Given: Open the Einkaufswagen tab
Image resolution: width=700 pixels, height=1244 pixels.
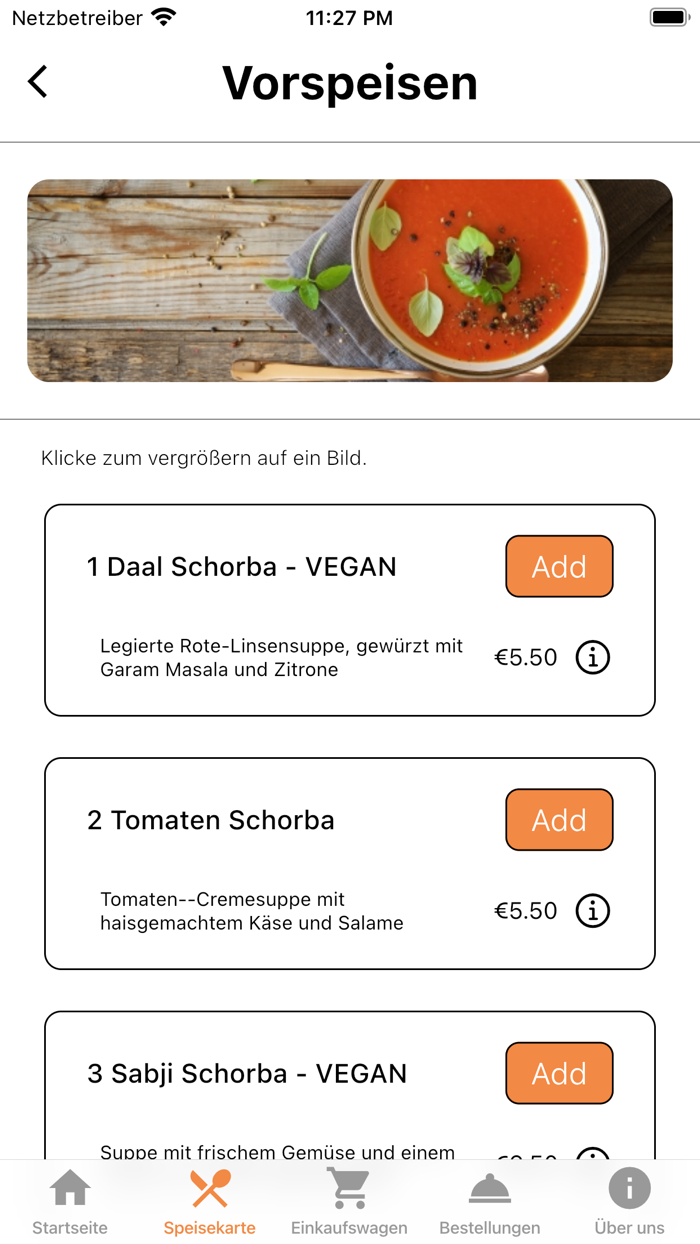Looking at the screenshot, I should [349, 1203].
